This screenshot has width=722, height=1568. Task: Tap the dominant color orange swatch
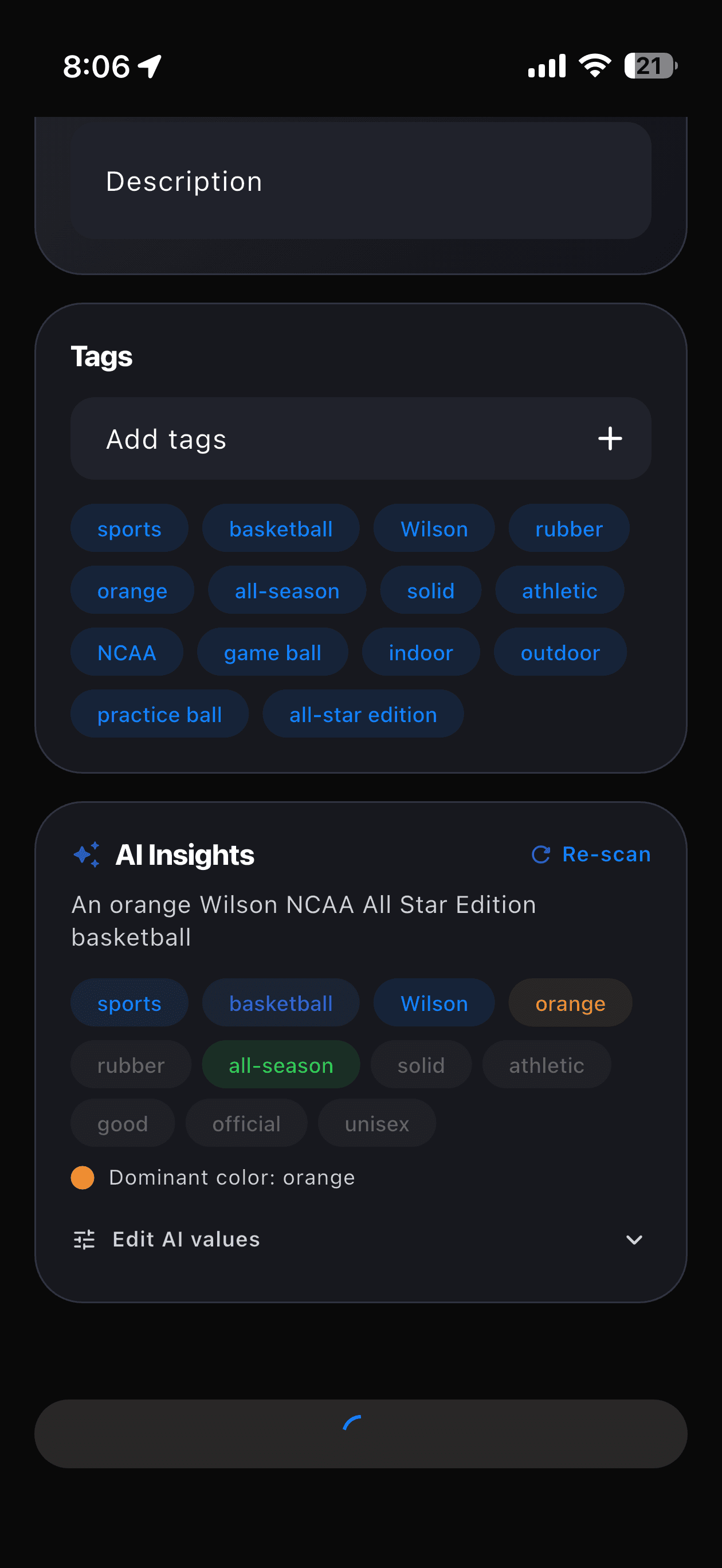point(84,1177)
